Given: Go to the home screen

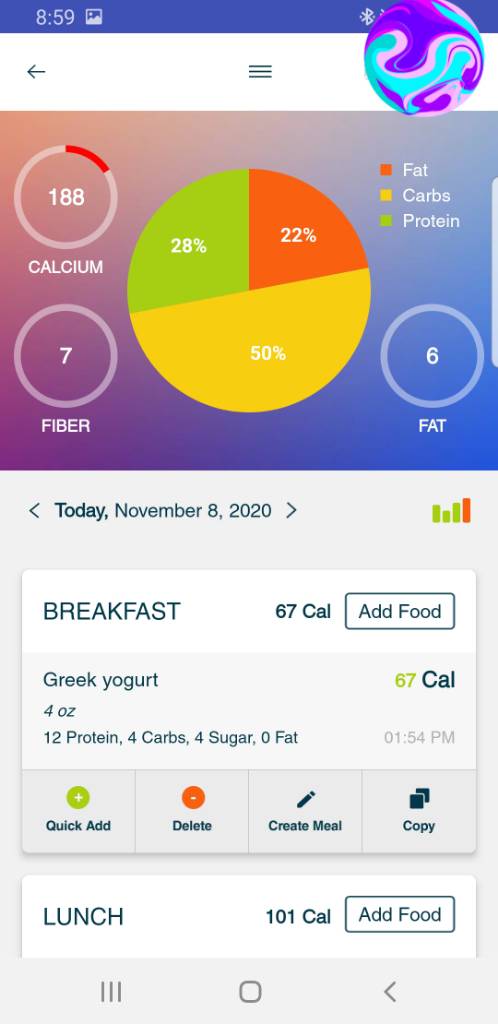Looking at the screenshot, I should [250, 992].
